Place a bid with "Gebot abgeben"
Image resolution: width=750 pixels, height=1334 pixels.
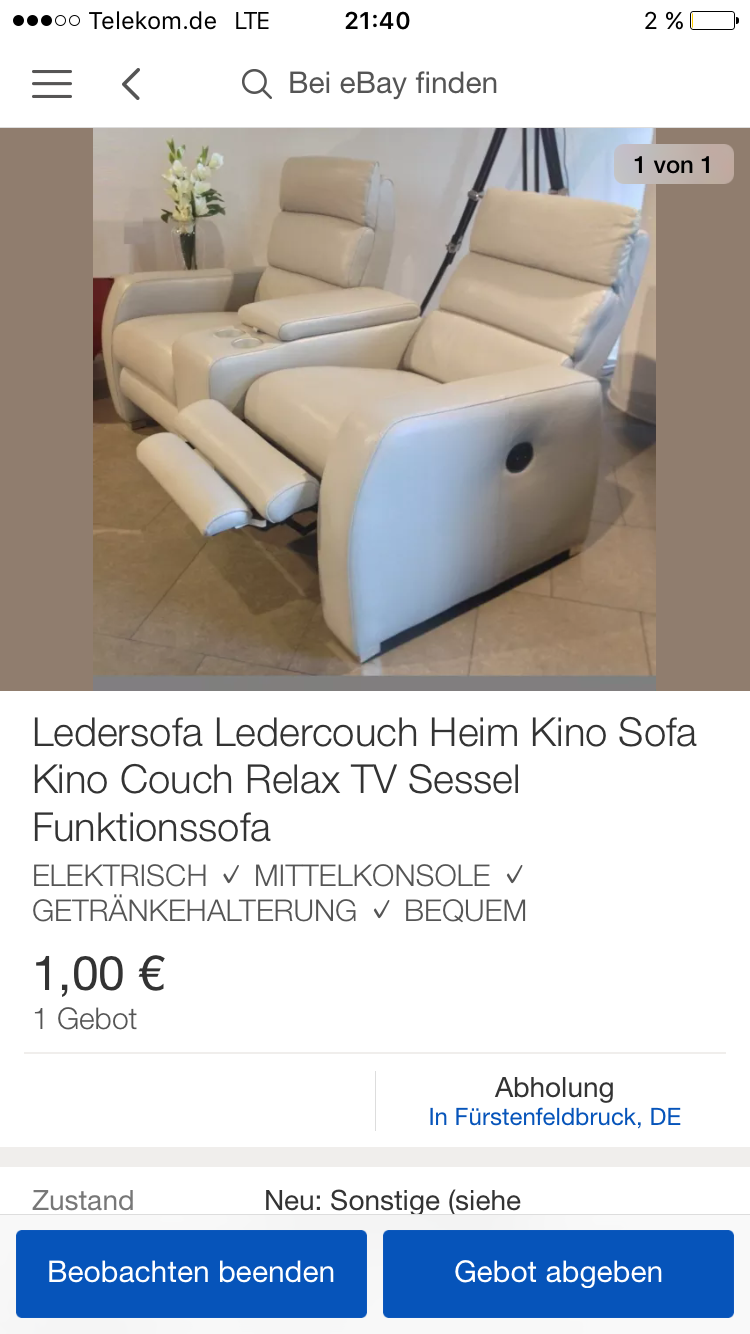click(558, 1273)
